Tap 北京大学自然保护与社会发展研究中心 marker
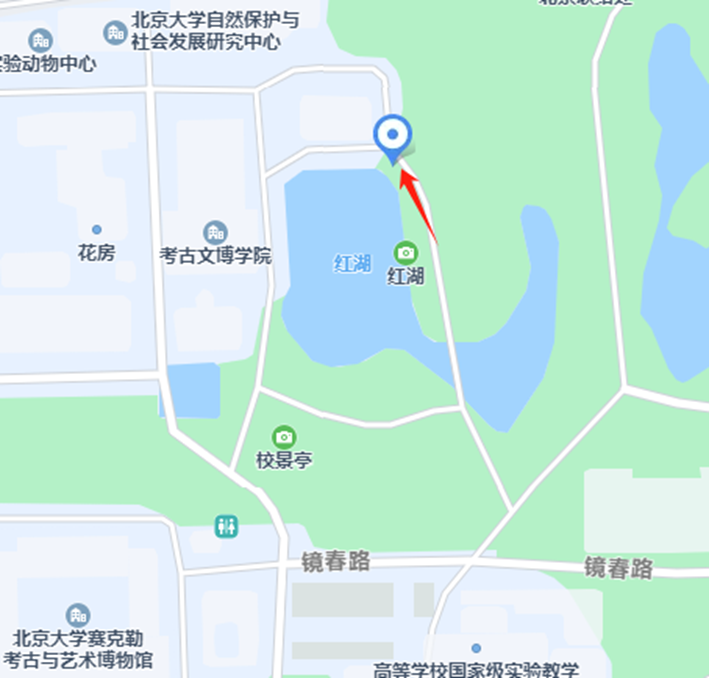This screenshot has width=709, height=678. (x=116, y=33)
